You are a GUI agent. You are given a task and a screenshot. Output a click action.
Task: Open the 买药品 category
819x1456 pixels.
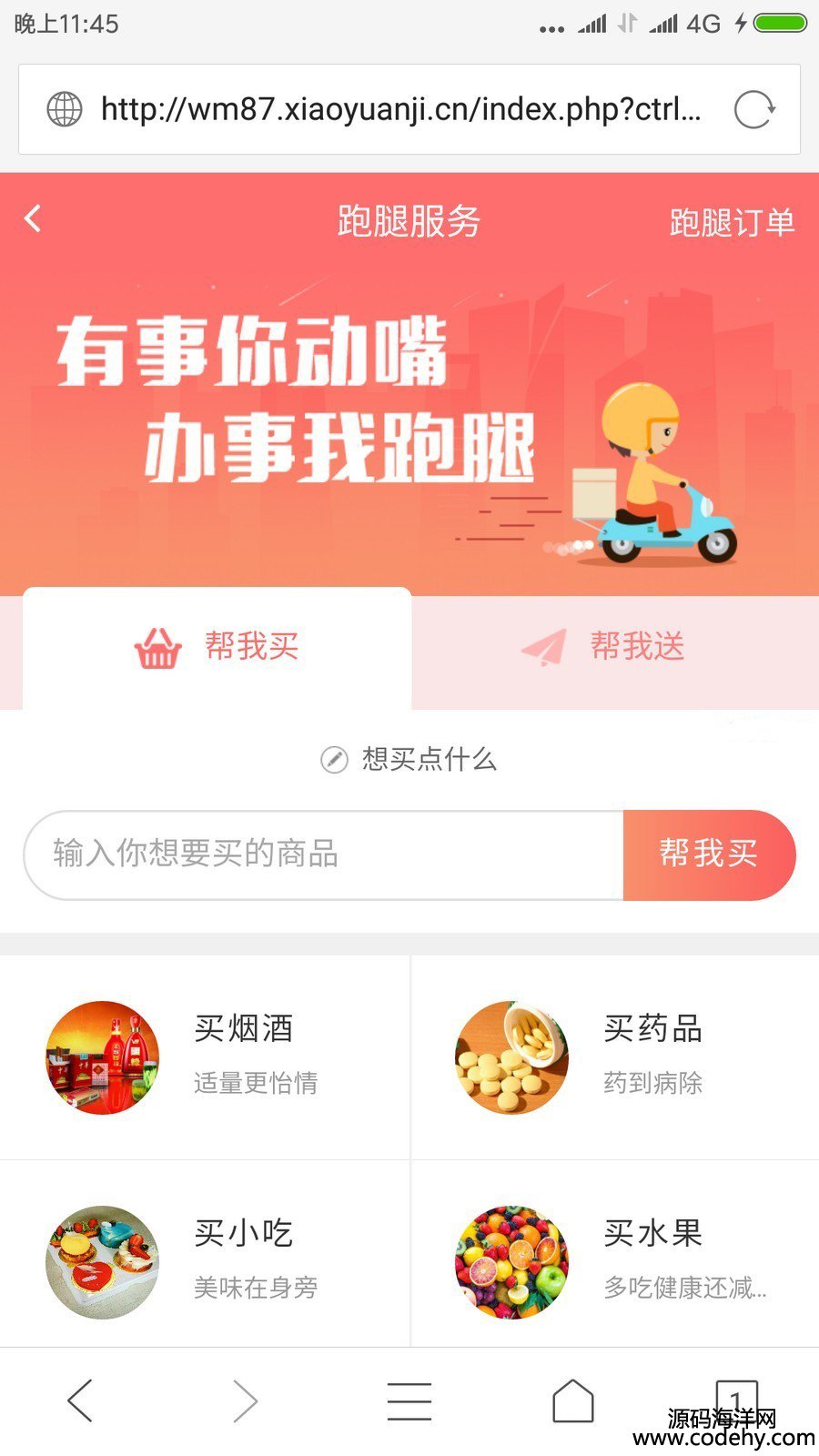[x=614, y=1057]
